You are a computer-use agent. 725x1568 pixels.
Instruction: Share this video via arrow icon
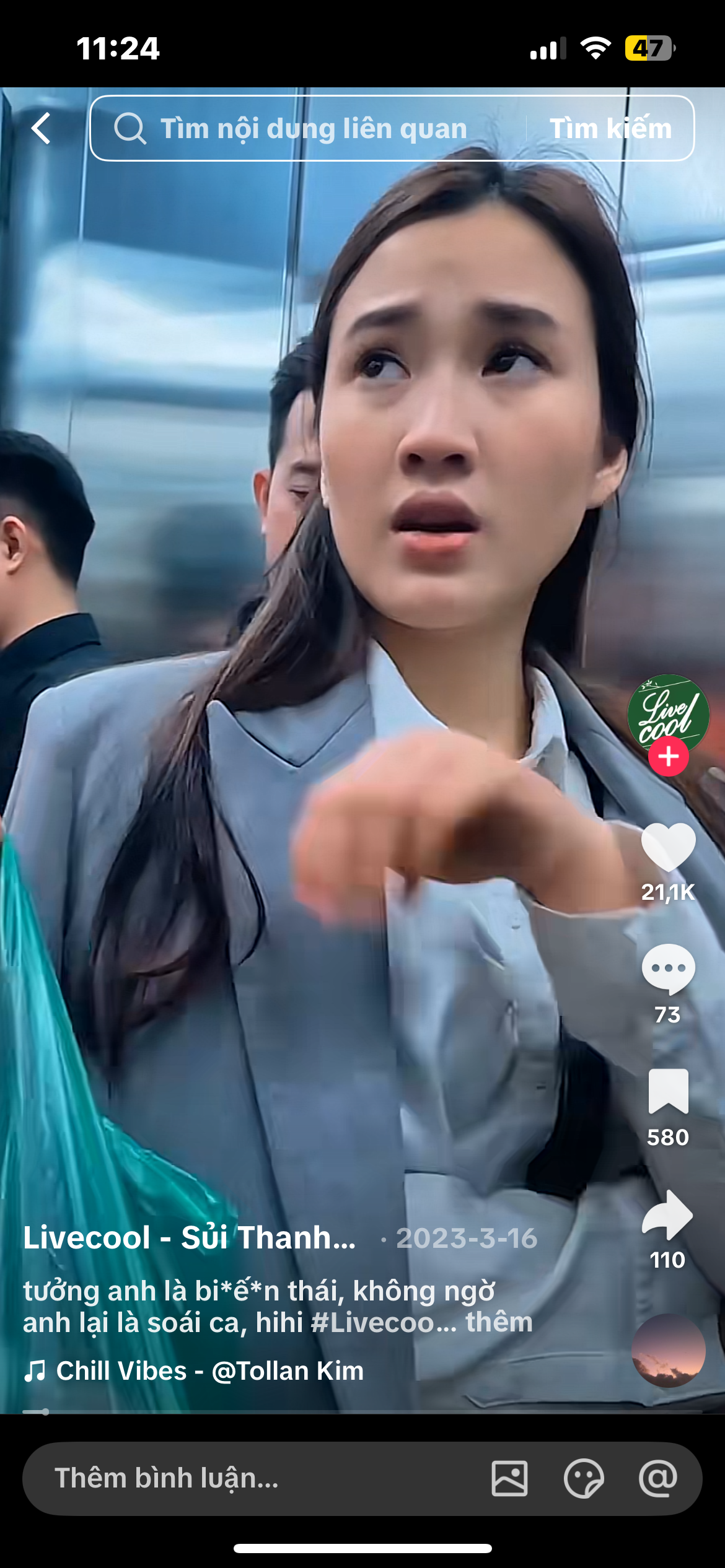(x=668, y=1215)
